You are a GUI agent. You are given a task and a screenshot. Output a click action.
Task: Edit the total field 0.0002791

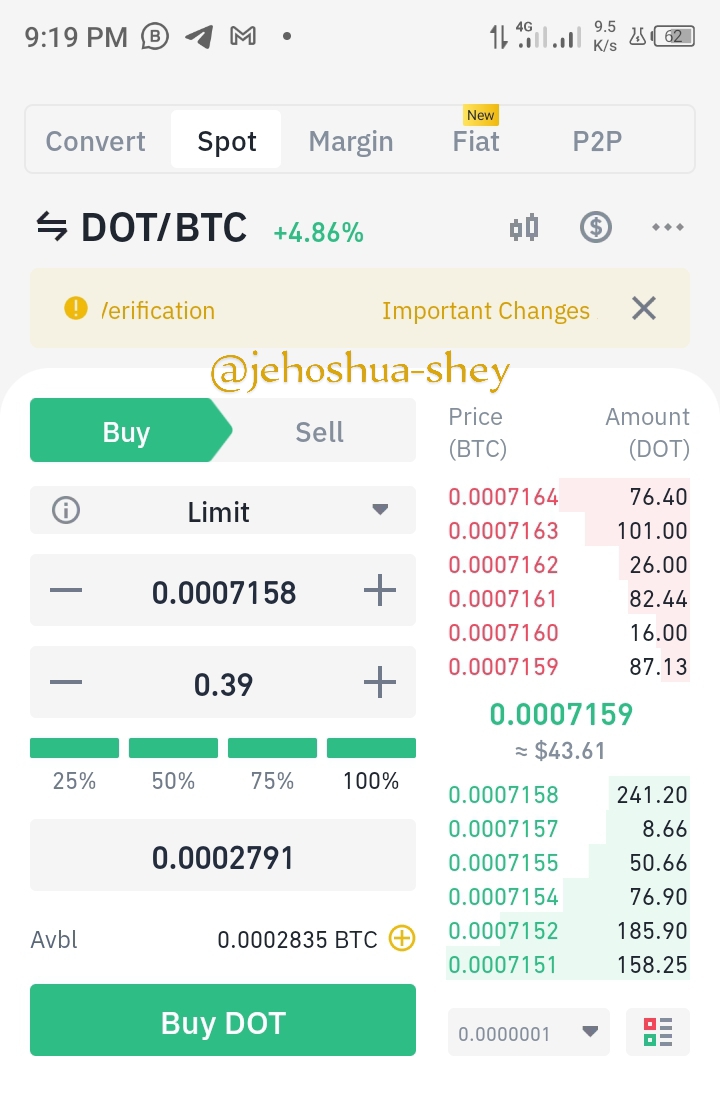tap(223, 856)
